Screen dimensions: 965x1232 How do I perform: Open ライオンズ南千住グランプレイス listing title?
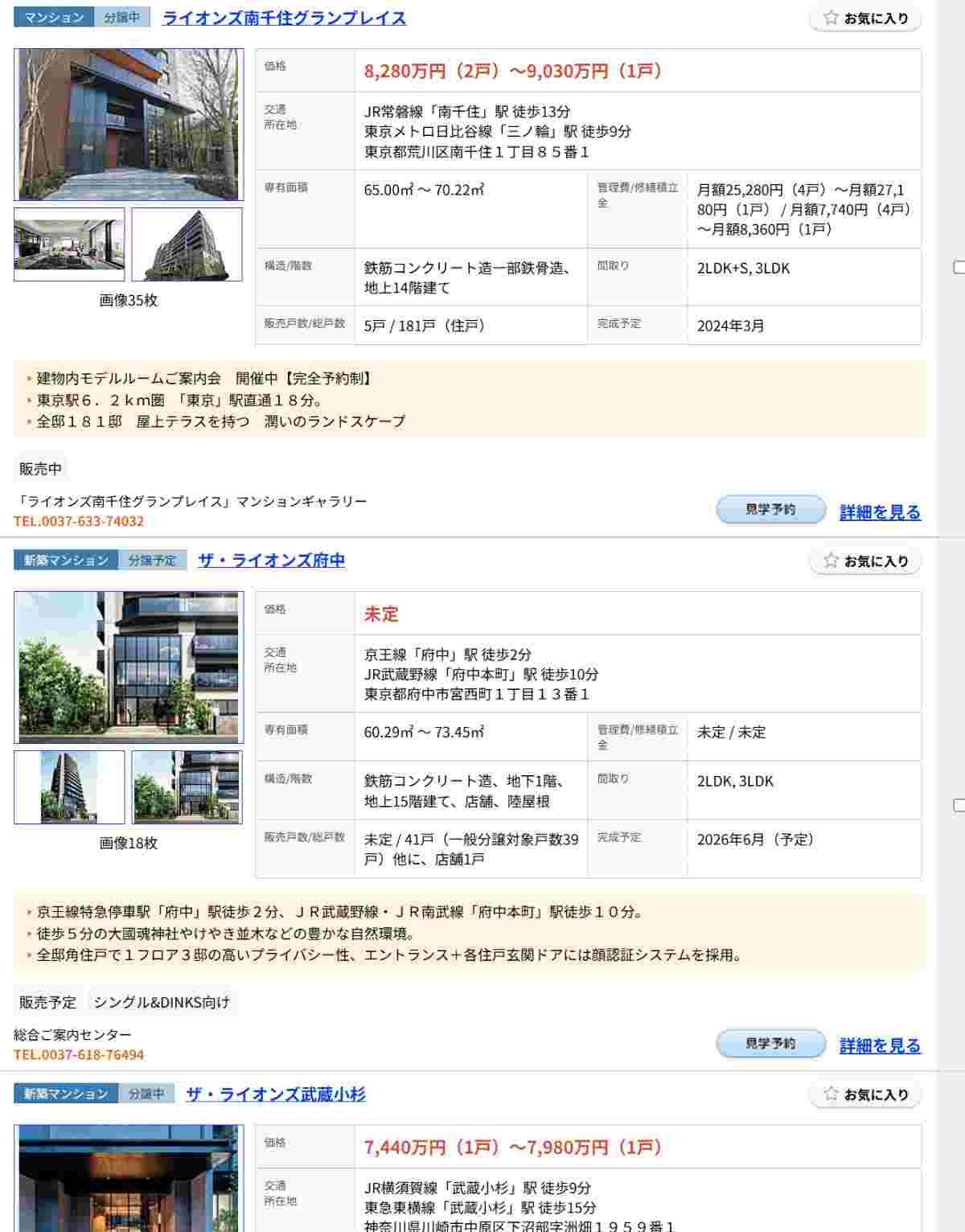pos(284,18)
